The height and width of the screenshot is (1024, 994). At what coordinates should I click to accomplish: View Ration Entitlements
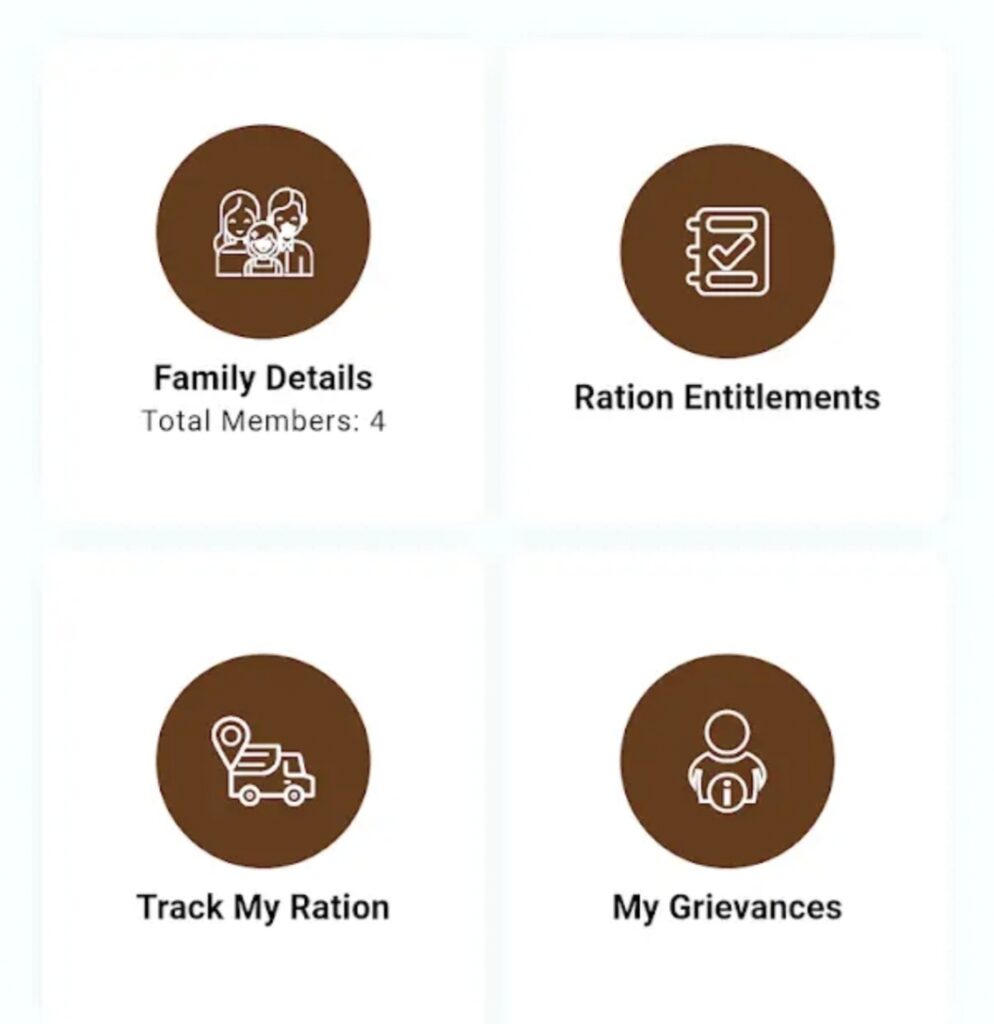pyautogui.click(x=727, y=252)
